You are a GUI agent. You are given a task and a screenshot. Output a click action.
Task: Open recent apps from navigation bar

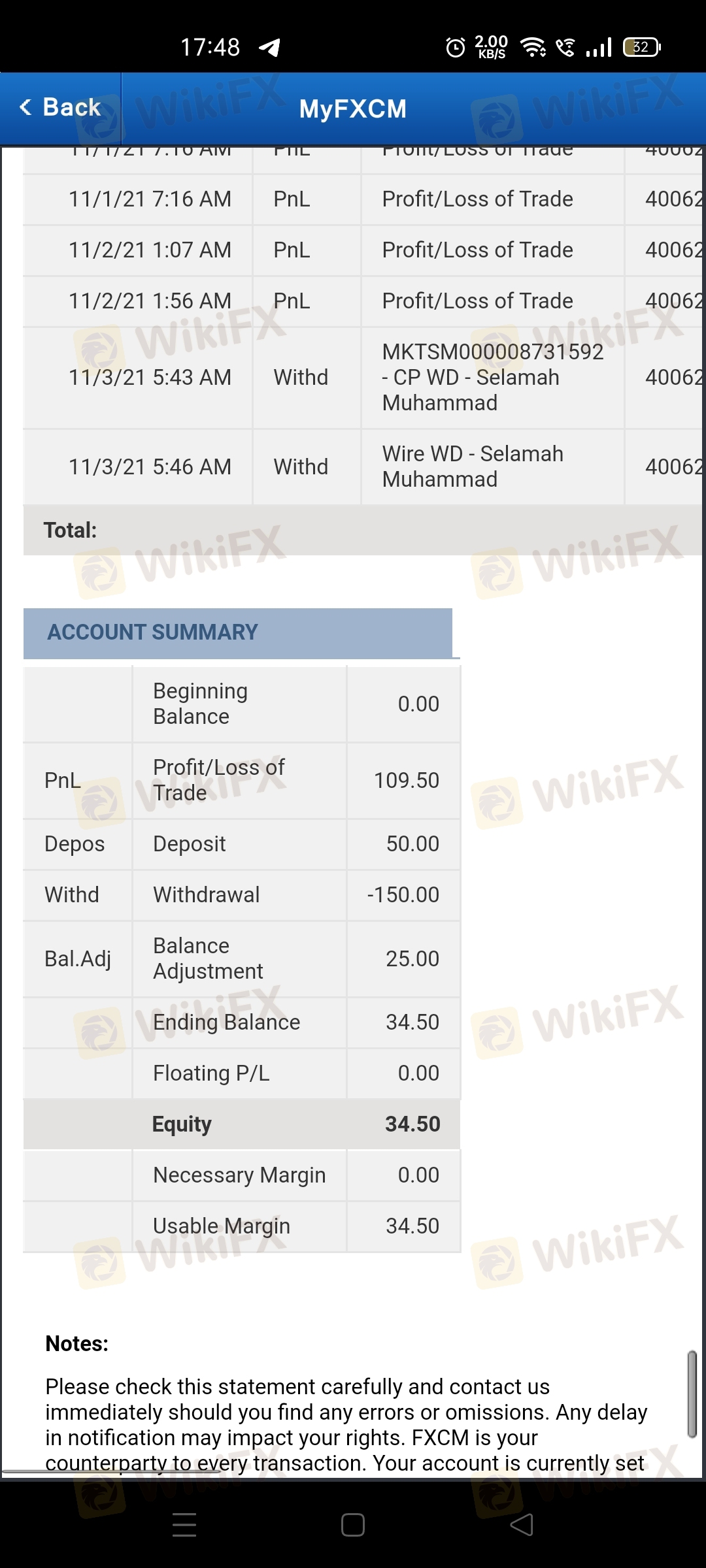(184, 1525)
